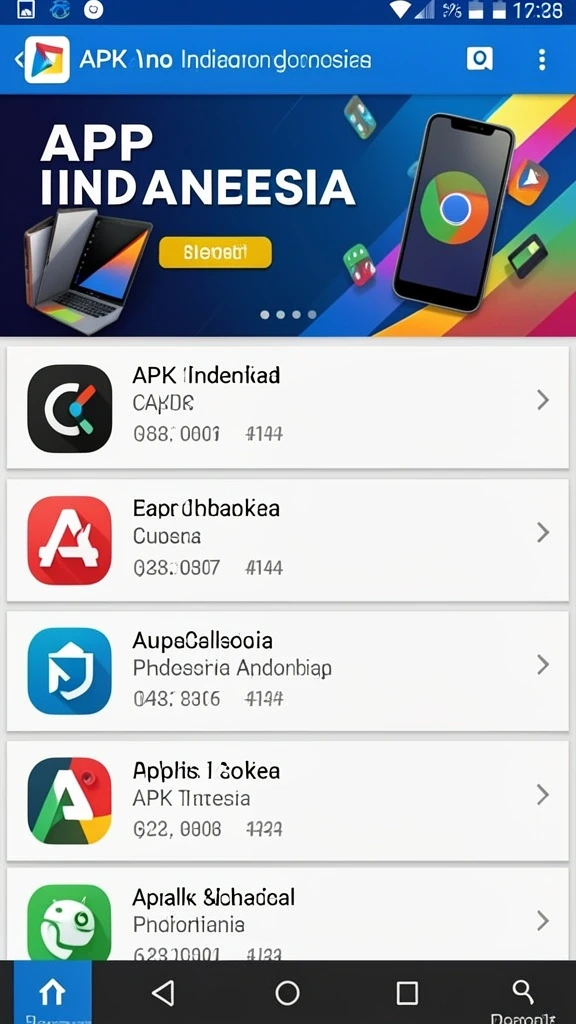Switch to the search tab in bottom bar
The image size is (576, 1024).
click(522, 994)
